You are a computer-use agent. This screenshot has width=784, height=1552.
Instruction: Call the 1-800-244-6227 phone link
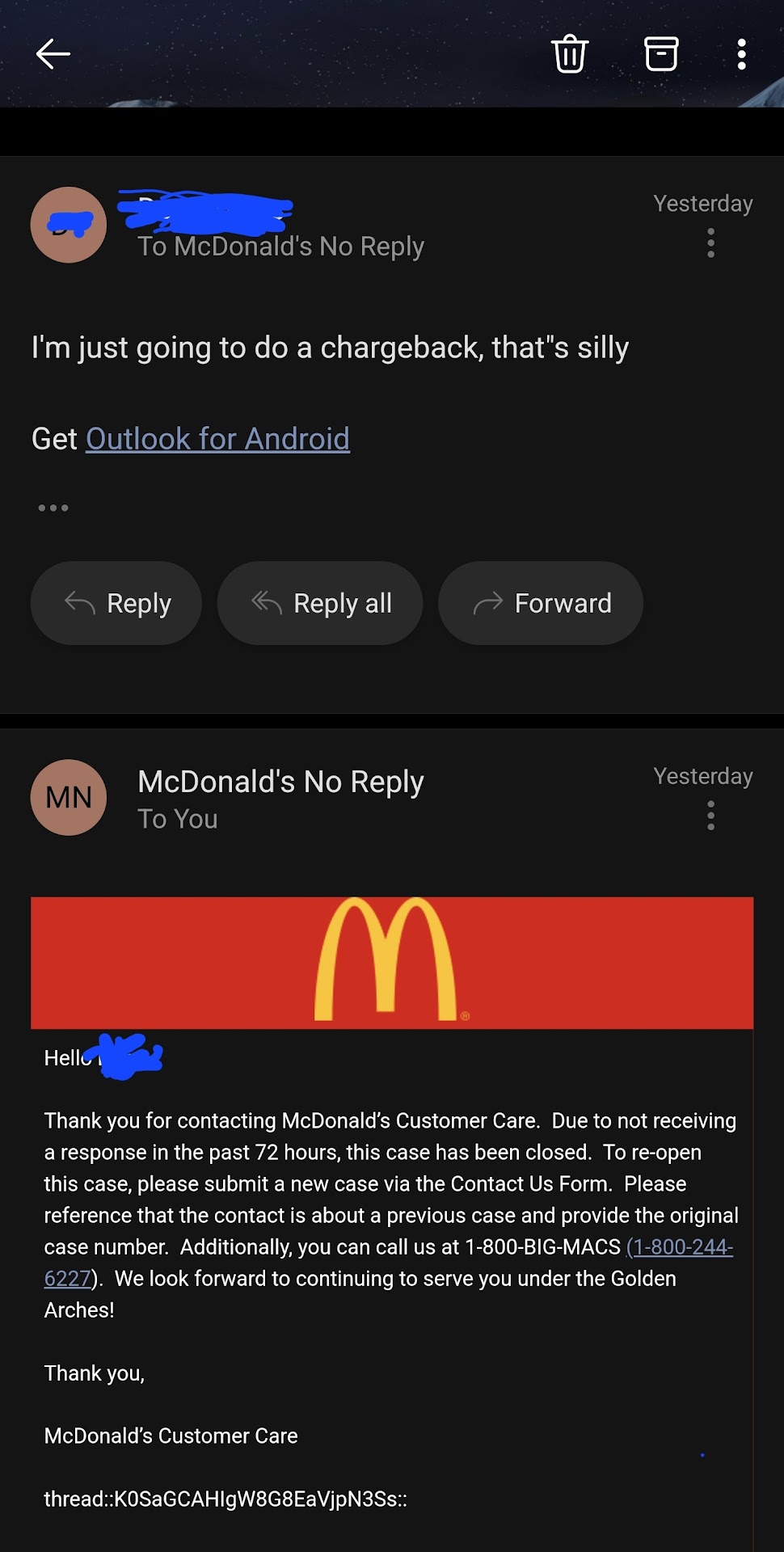(679, 1247)
